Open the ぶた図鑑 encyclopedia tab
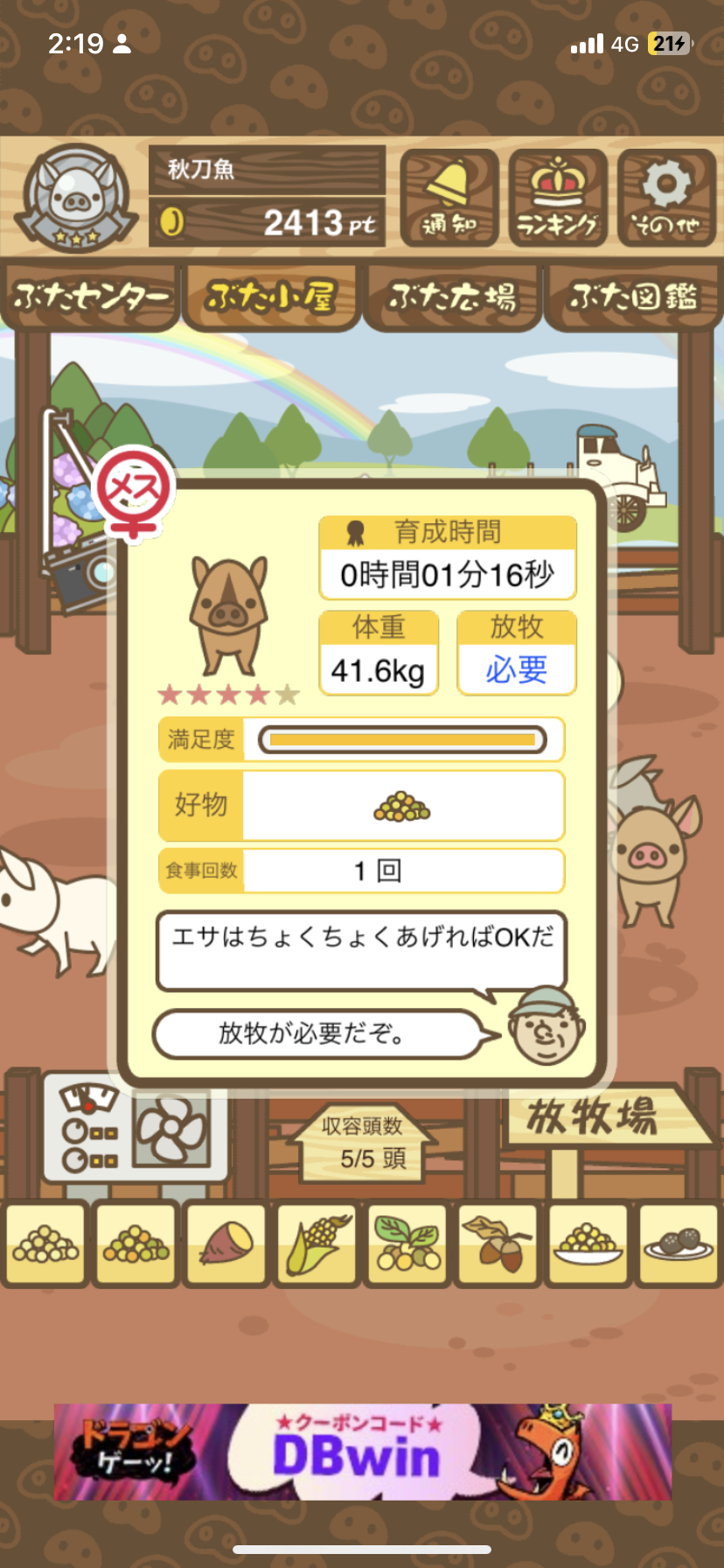Screen dimensions: 724x1568 click(x=633, y=298)
